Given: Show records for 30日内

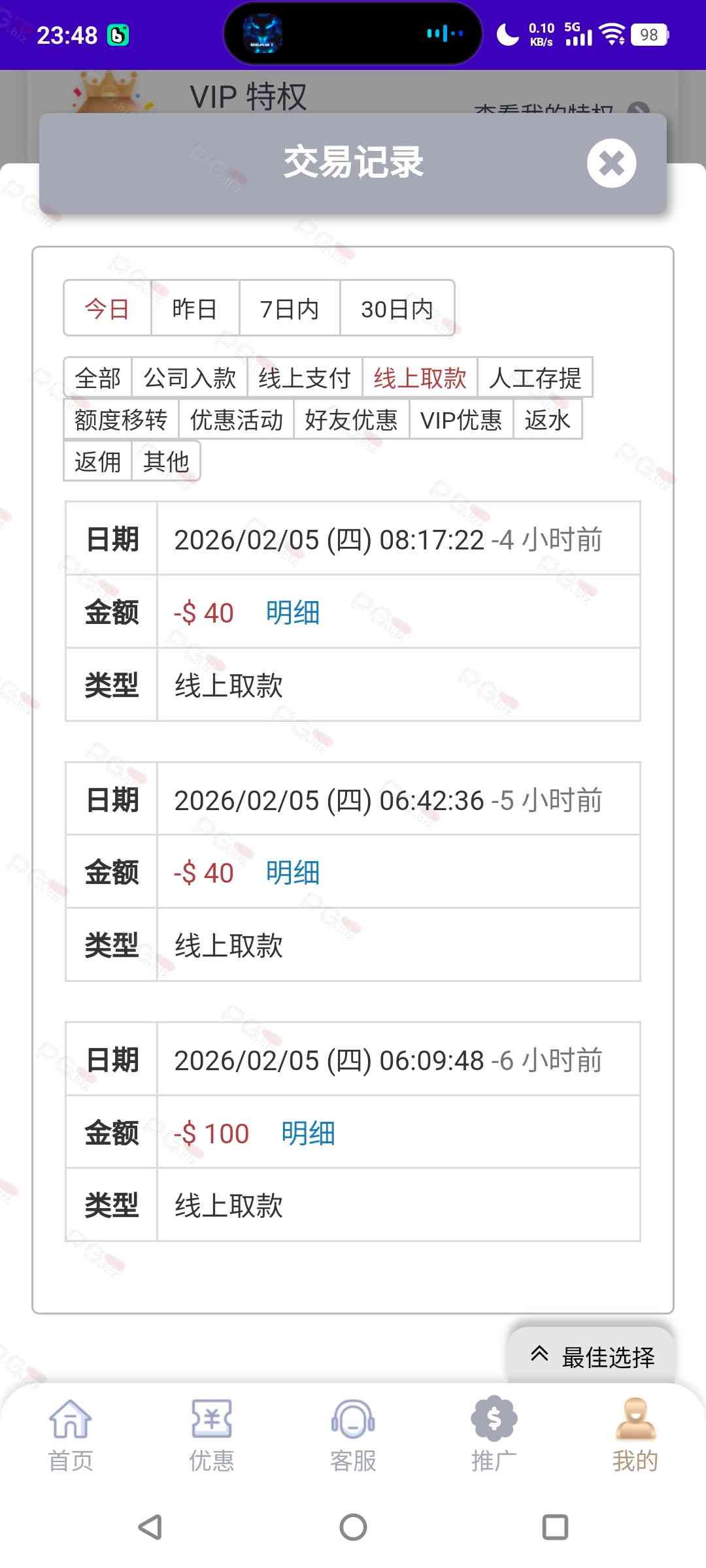Looking at the screenshot, I should (x=397, y=308).
